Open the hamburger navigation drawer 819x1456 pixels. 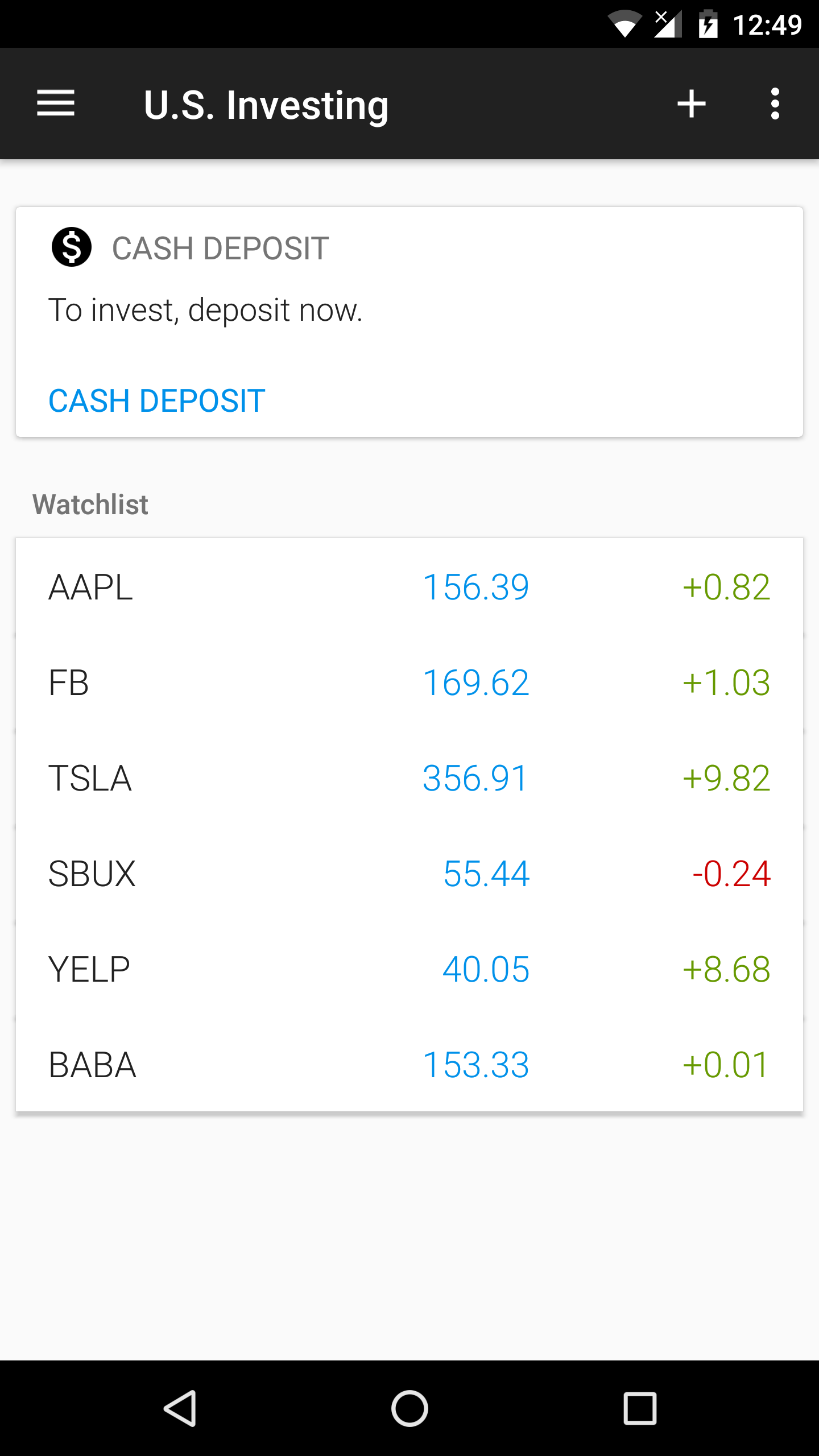click(56, 104)
